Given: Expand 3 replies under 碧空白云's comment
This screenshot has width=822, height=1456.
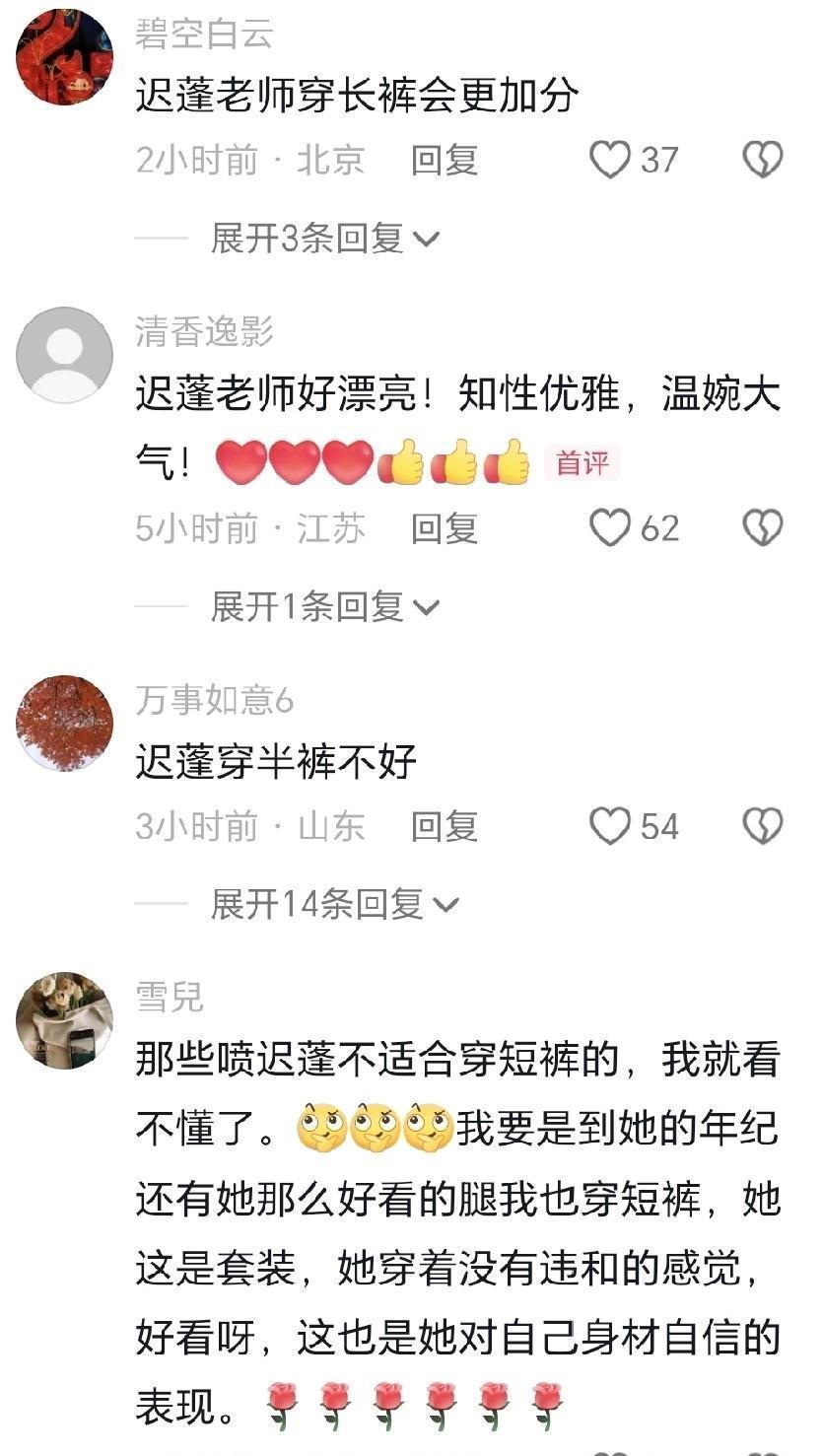Looking at the screenshot, I should pyautogui.click(x=324, y=238).
